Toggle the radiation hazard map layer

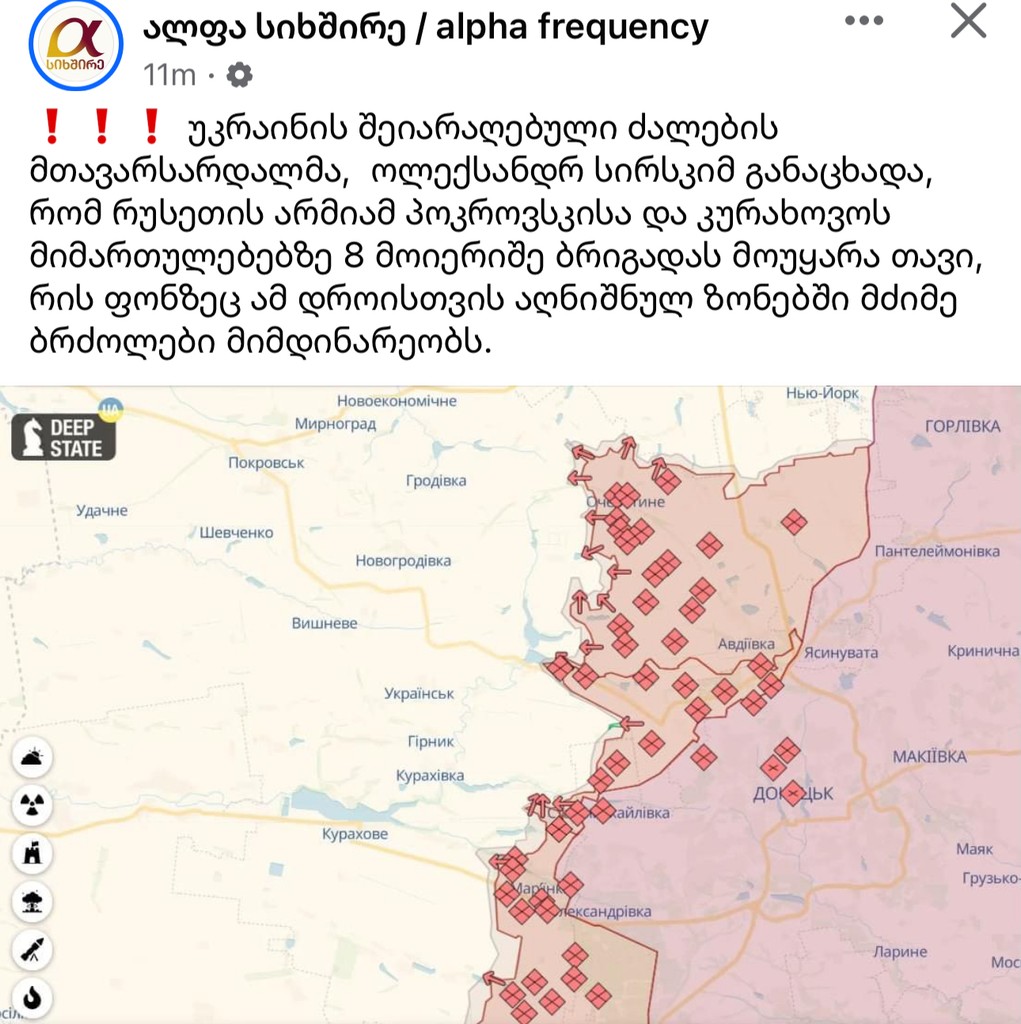pyautogui.click(x=33, y=804)
